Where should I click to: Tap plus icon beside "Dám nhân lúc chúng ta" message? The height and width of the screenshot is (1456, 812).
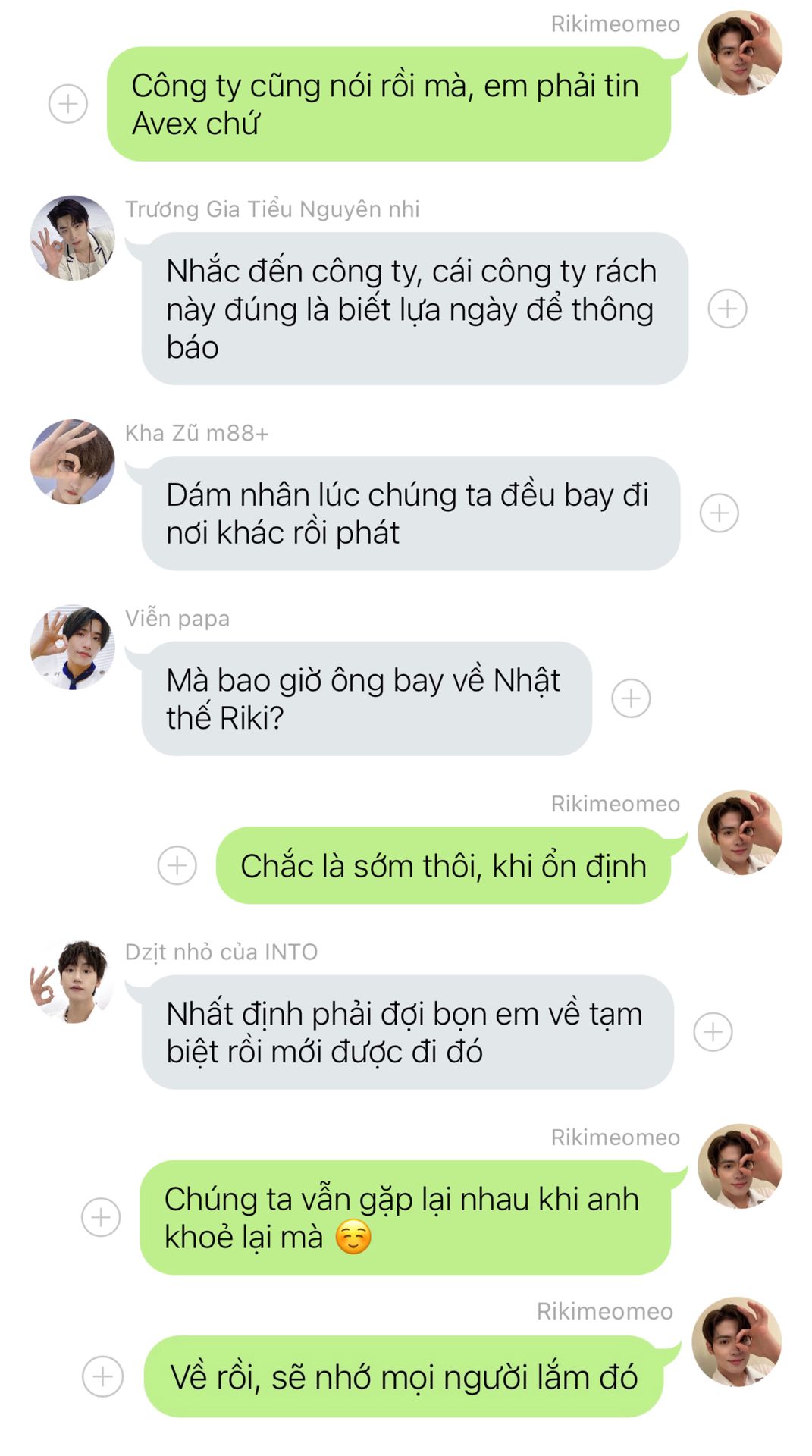[719, 513]
